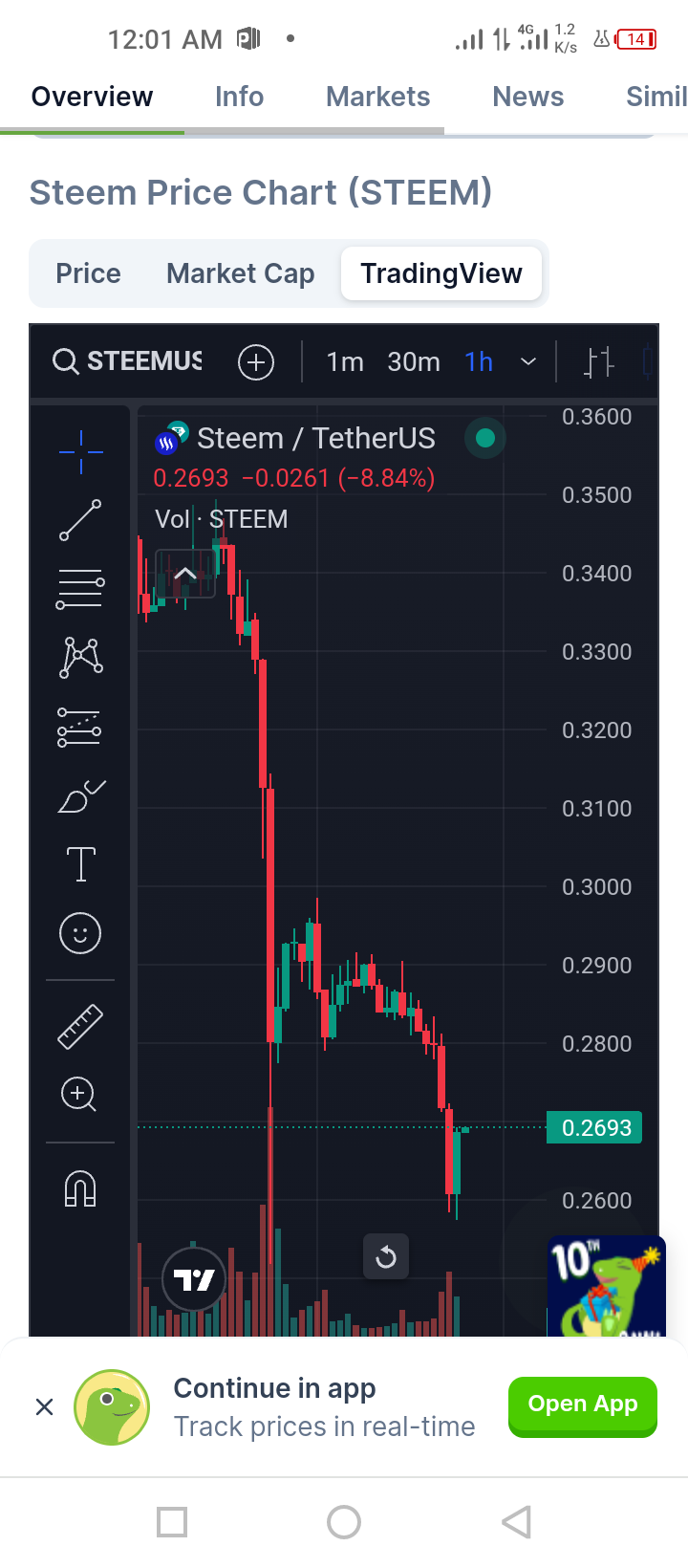Set chart interval to 30m
Screen dimensions: 688x1568
click(414, 361)
